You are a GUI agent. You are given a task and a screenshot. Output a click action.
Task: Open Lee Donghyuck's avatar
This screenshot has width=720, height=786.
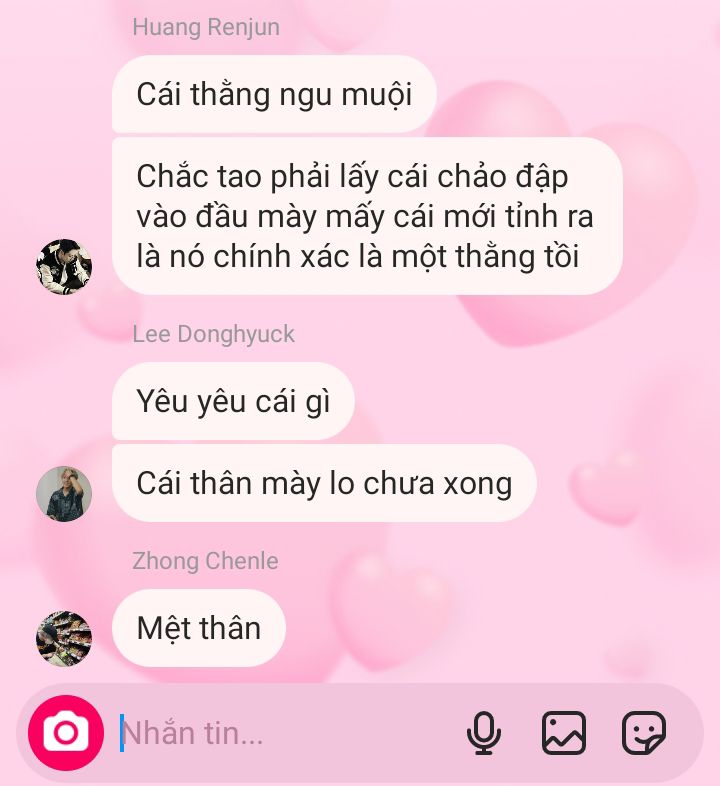coord(64,493)
